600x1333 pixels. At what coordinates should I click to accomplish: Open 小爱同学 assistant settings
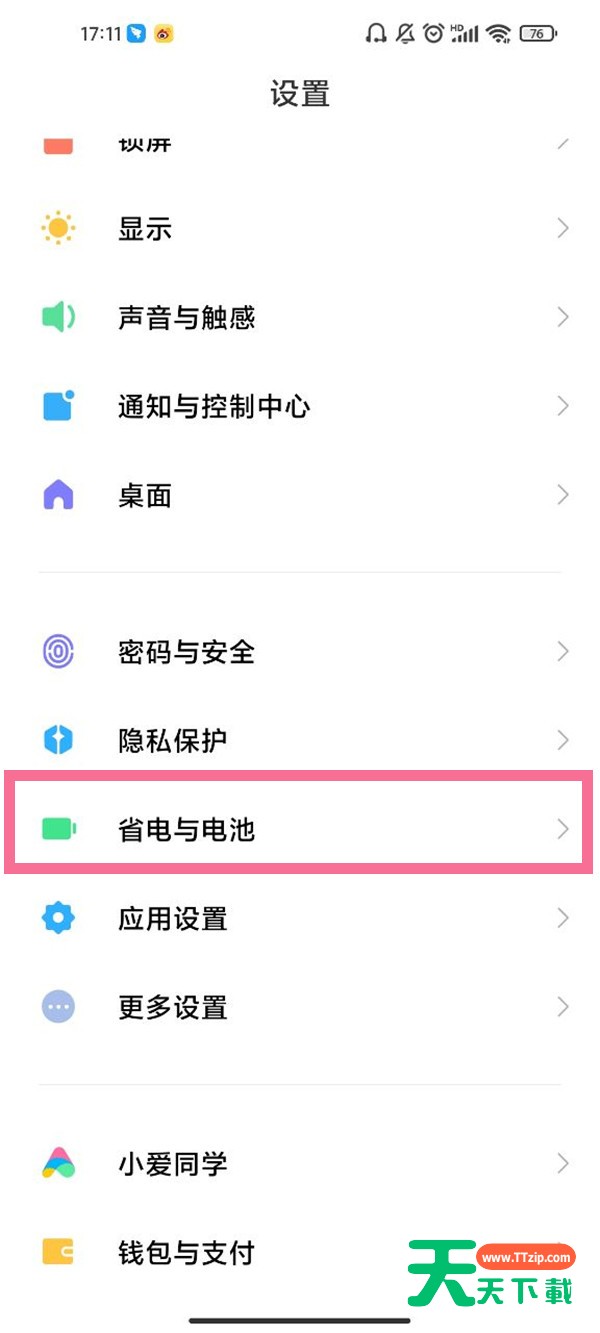pos(173,1164)
